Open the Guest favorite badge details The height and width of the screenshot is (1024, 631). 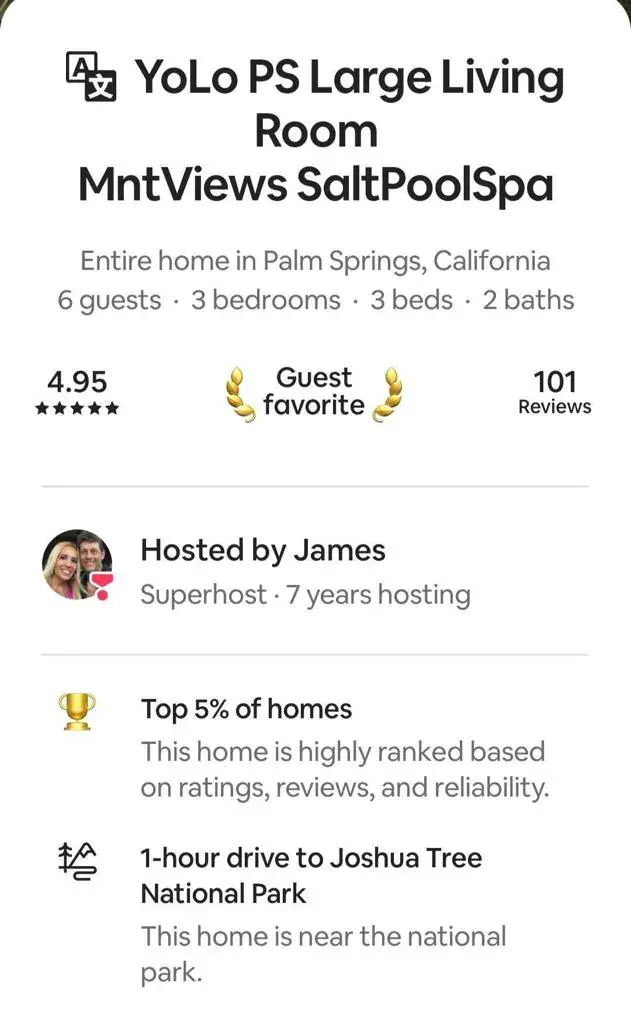coord(314,392)
